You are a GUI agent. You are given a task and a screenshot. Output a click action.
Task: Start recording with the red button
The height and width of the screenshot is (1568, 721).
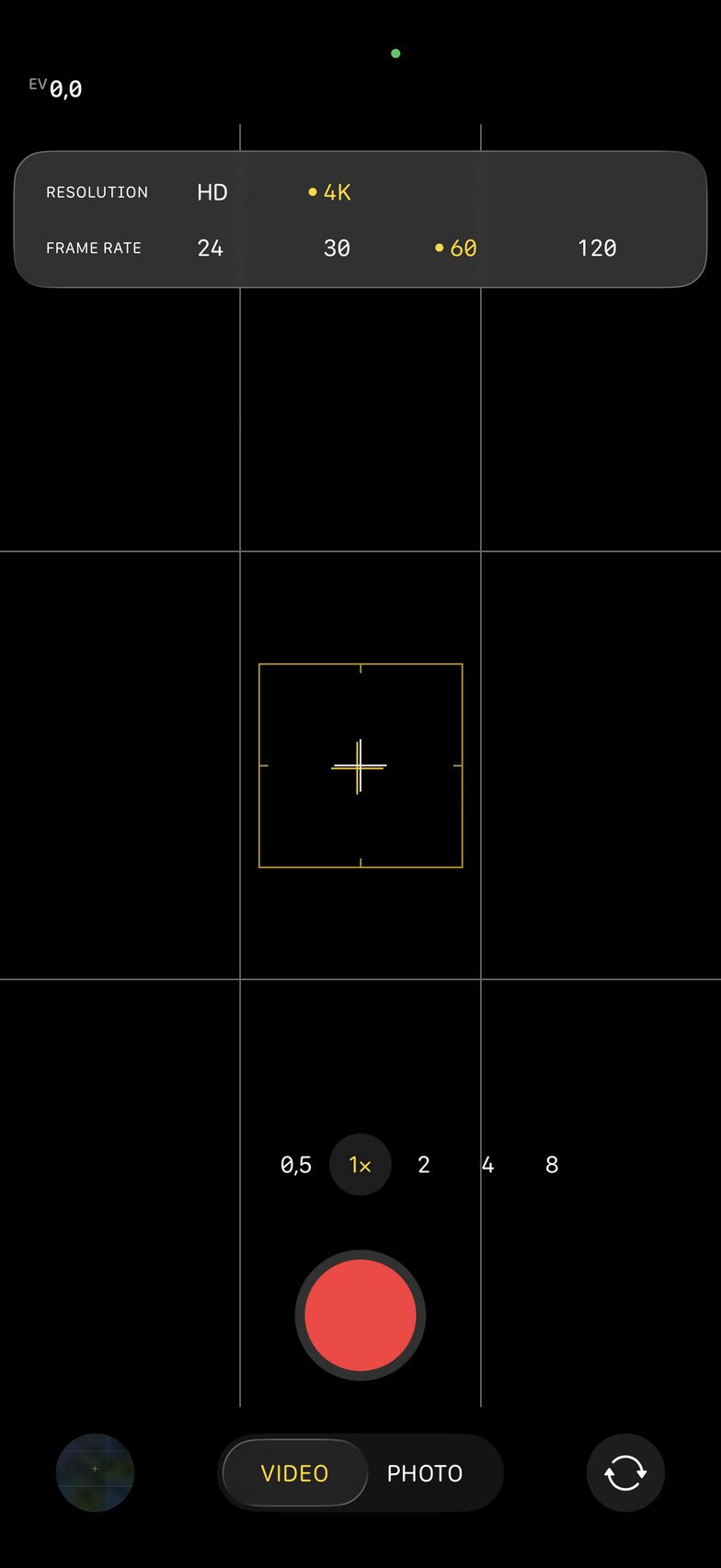(x=360, y=1315)
